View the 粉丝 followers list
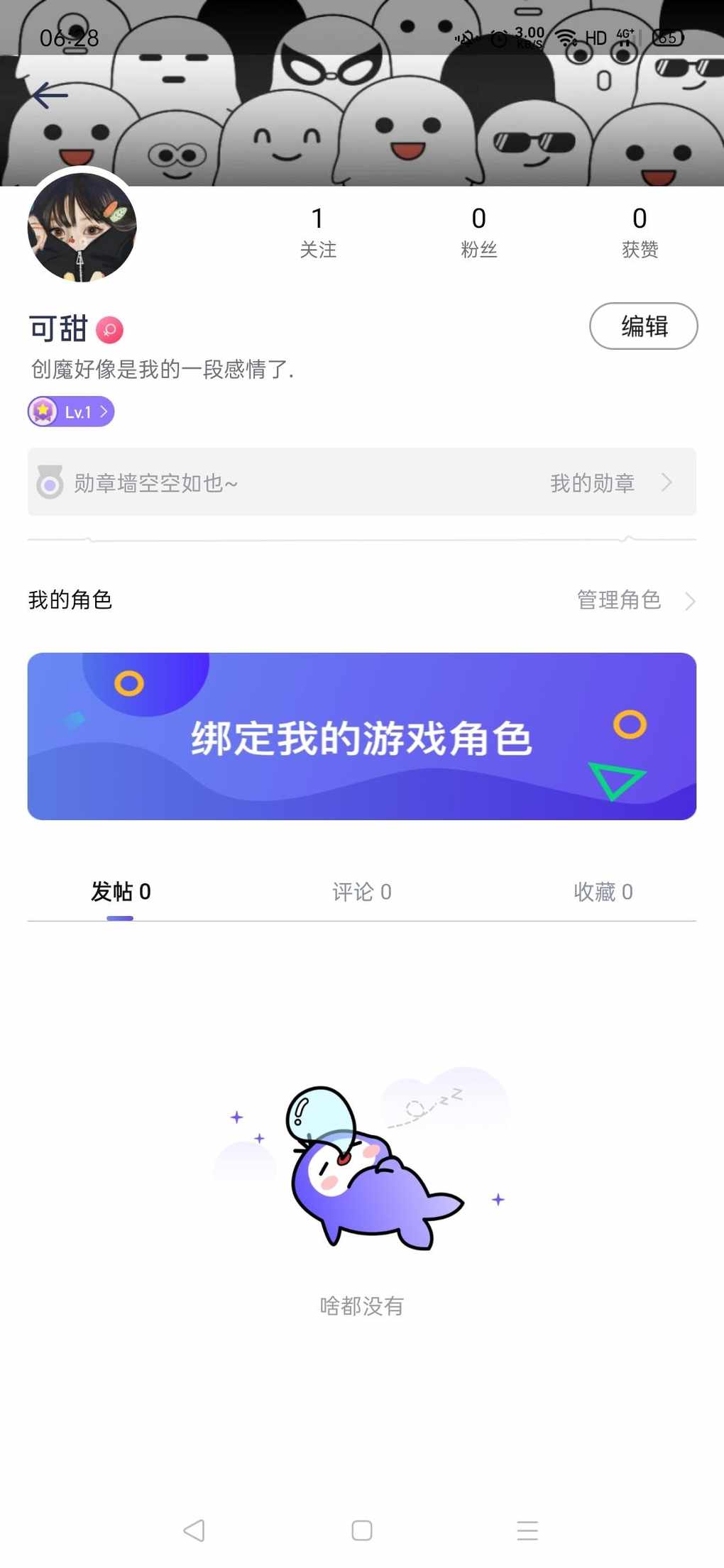The image size is (724, 1568). [x=478, y=232]
